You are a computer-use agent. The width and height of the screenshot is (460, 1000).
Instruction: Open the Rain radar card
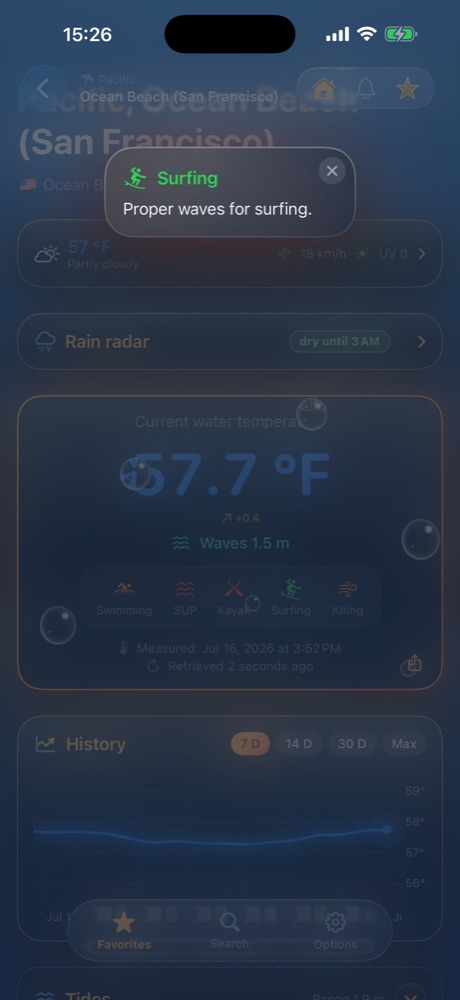[230, 341]
